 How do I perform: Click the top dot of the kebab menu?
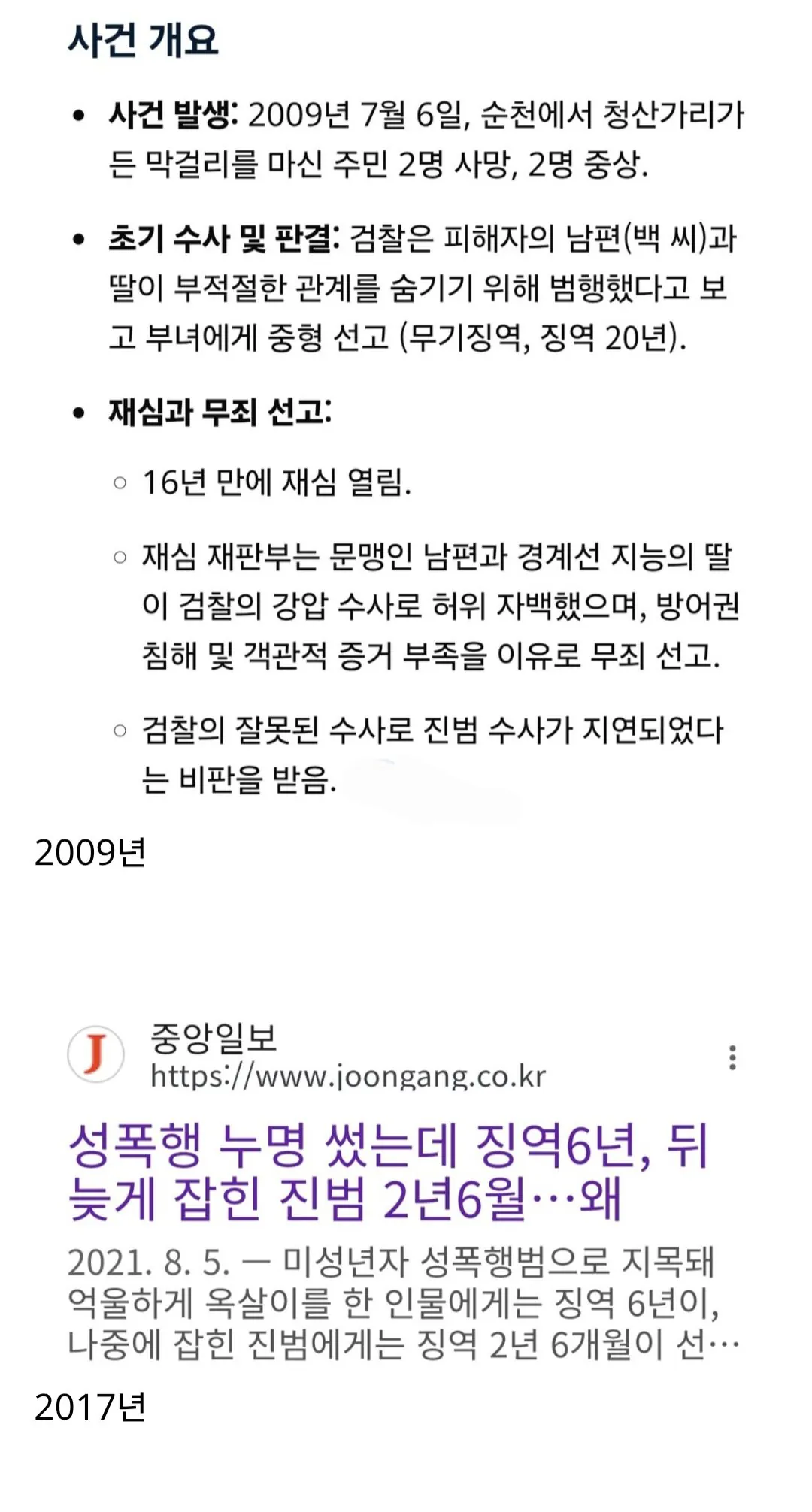click(x=733, y=1049)
